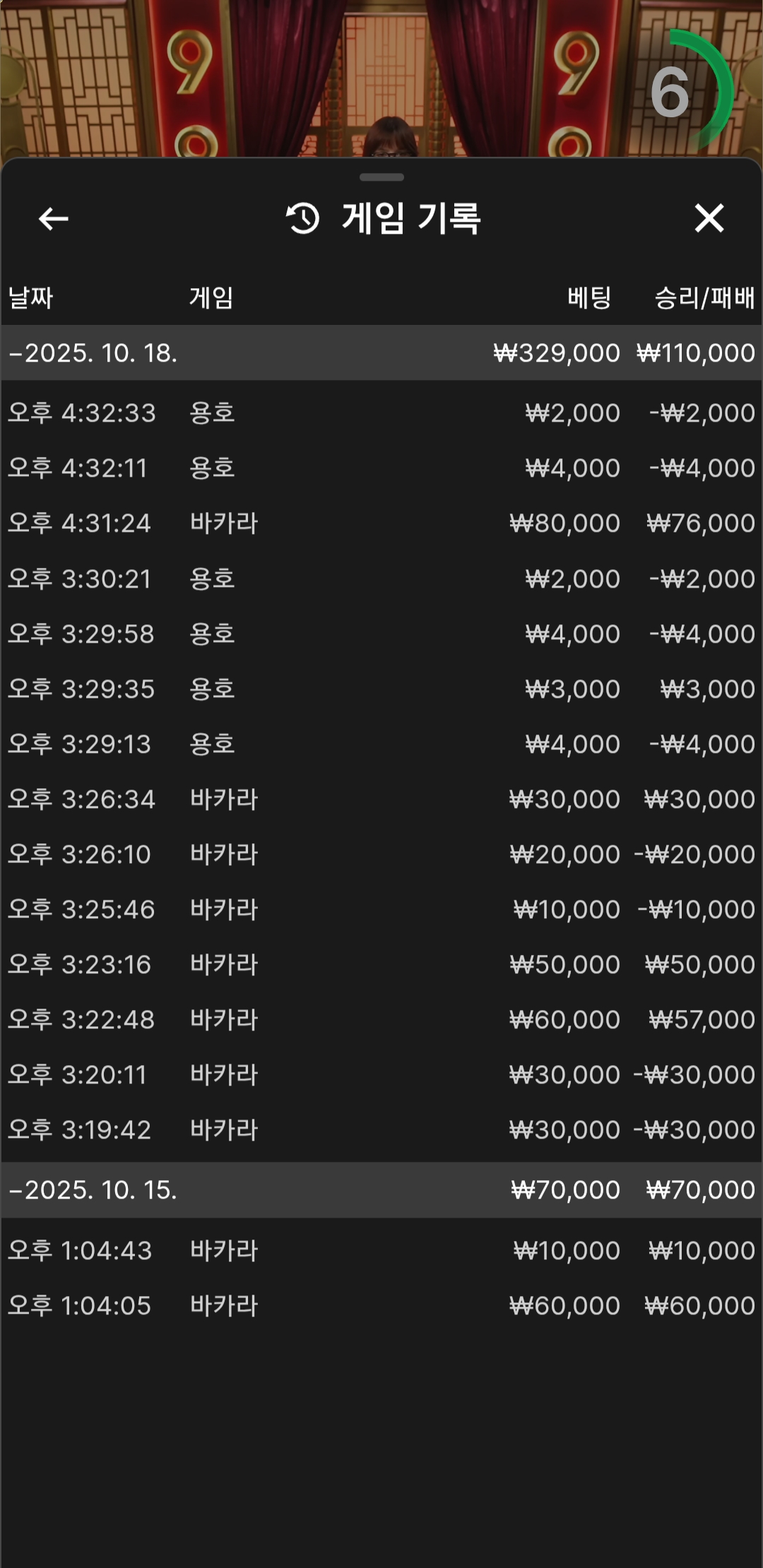Go back from the game history panel
The image size is (763, 1568).
coord(53,218)
